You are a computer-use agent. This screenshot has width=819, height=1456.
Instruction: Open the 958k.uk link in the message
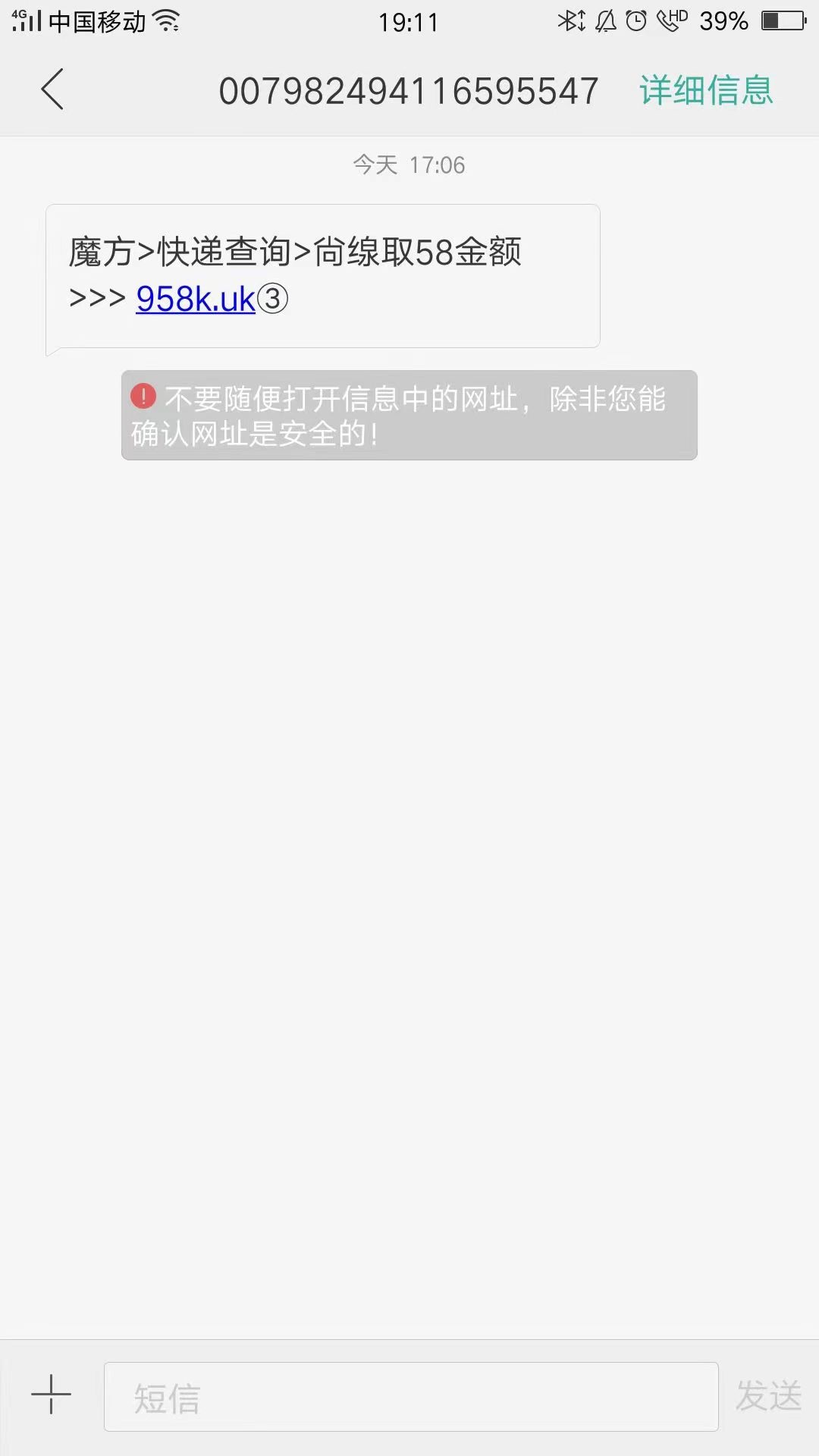196,299
